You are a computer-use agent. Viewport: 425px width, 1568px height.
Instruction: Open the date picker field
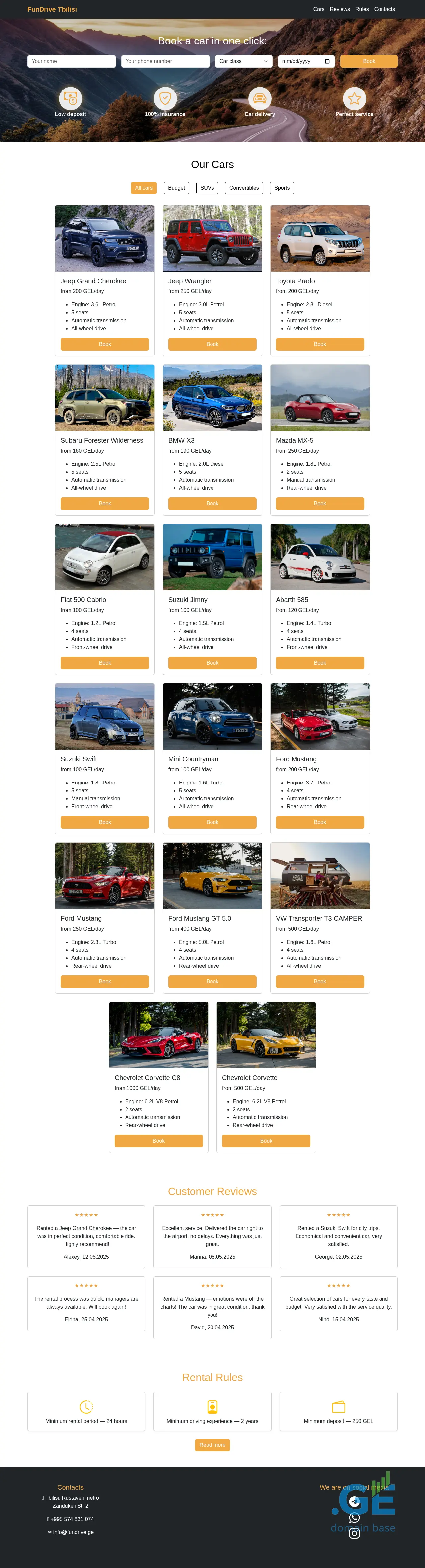pyautogui.click(x=306, y=61)
